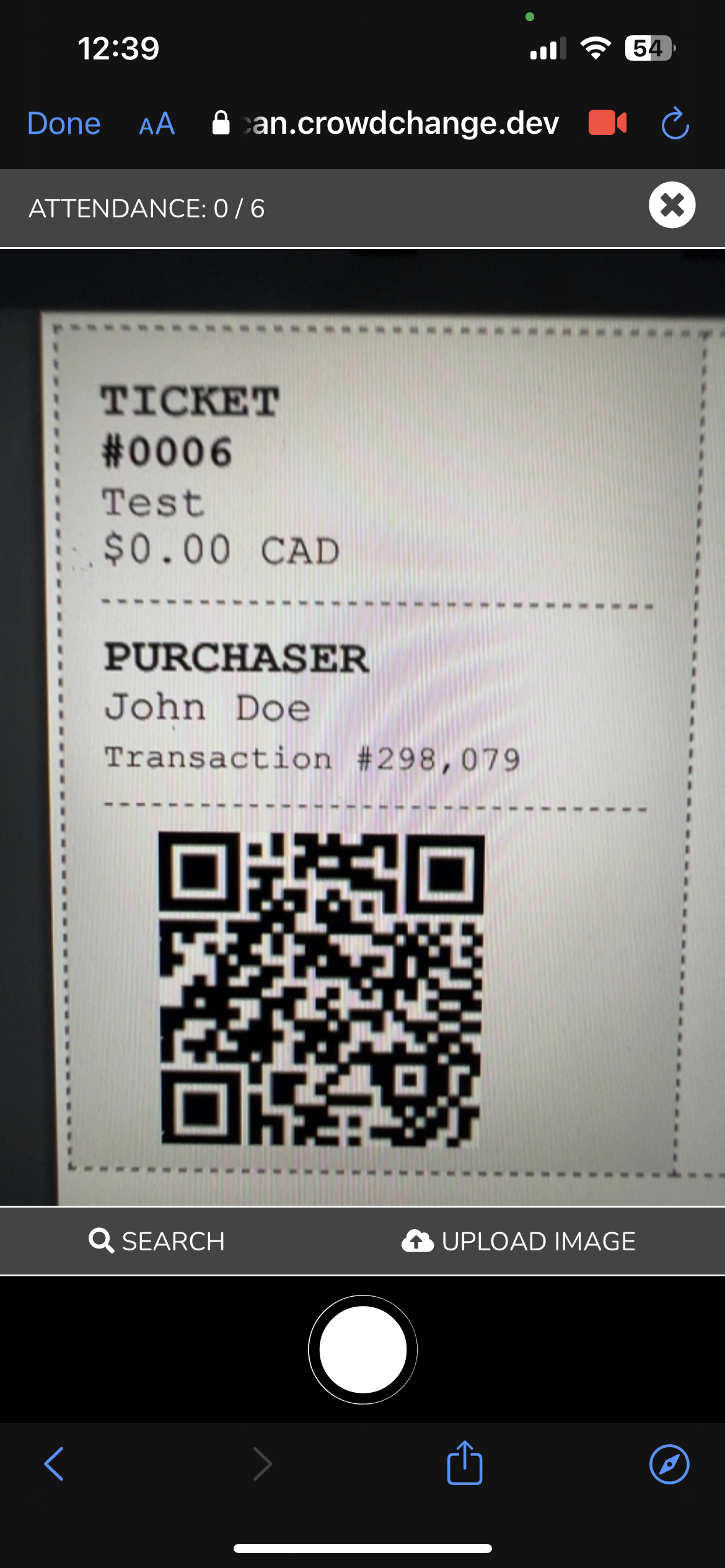Close the attendance scanner

(x=672, y=205)
